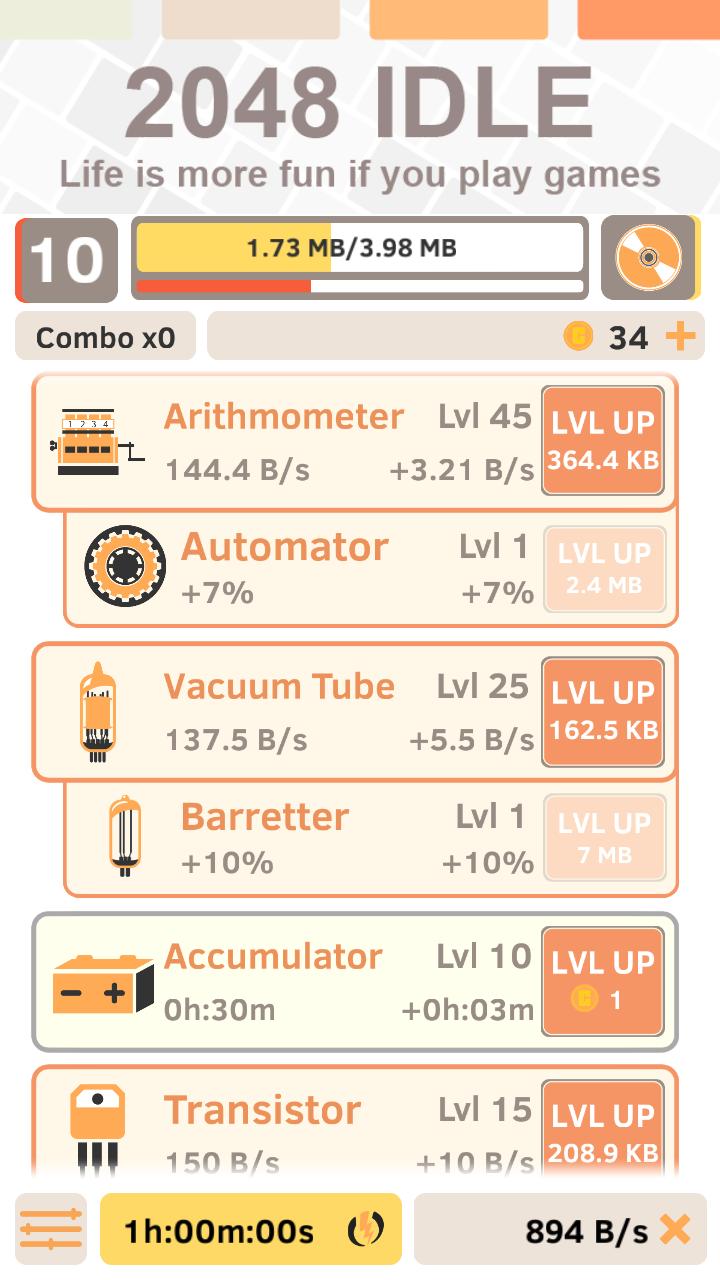Click the 1.73 MB storage progress bar
Image resolution: width=720 pixels, height=1280 pixels.
pyautogui.click(x=360, y=248)
